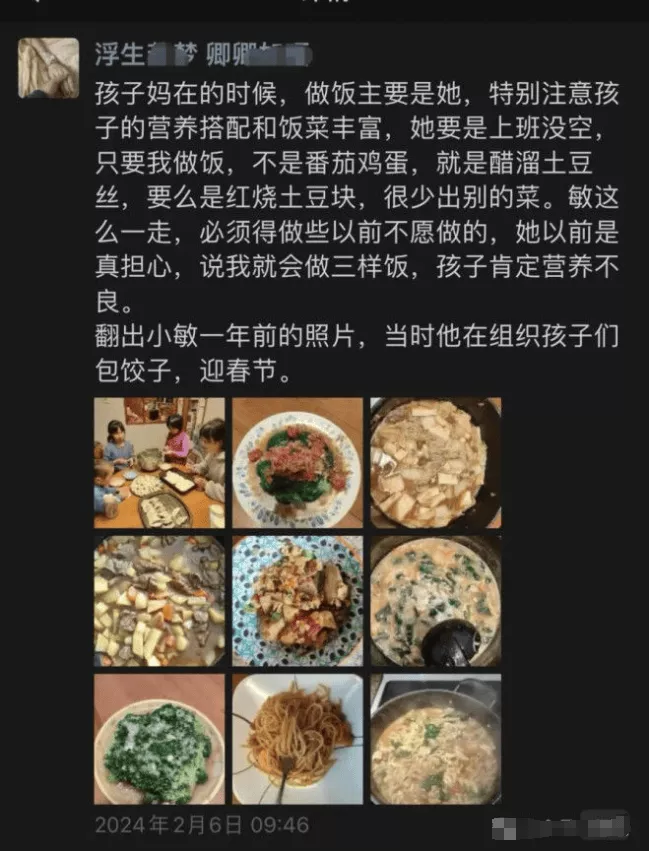Open the egg drop soup photo
This screenshot has height=851, width=649.
[x=435, y=738]
